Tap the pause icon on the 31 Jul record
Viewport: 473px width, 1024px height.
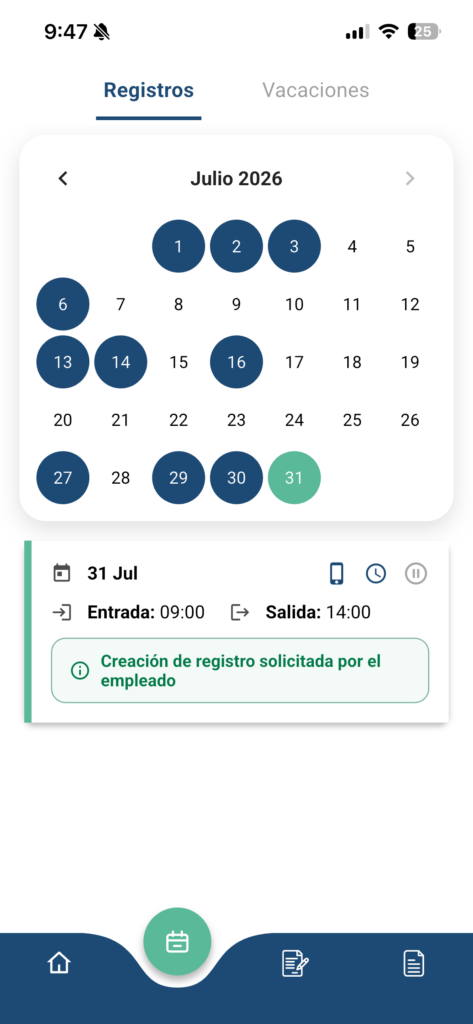pyautogui.click(x=416, y=573)
